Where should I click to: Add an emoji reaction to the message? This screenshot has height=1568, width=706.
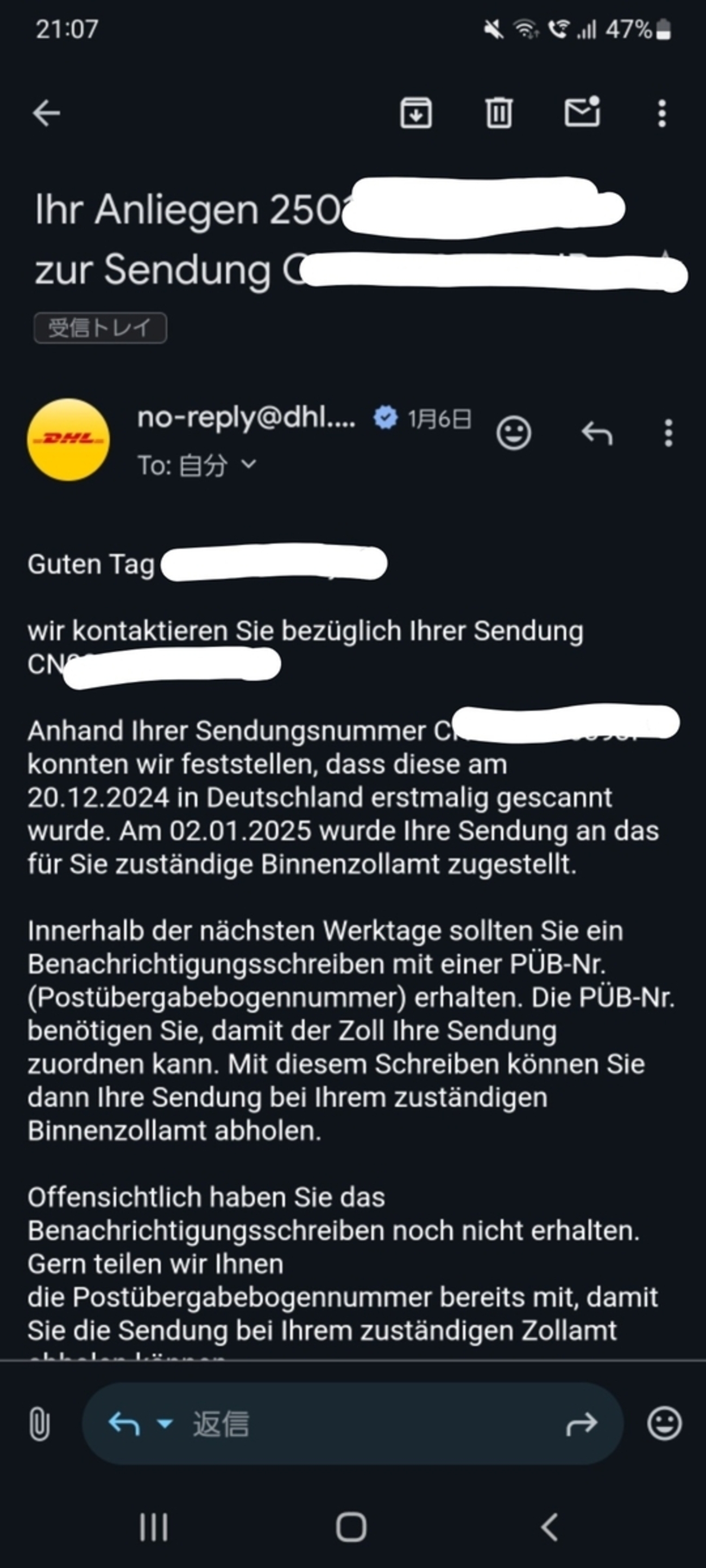(x=514, y=434)
